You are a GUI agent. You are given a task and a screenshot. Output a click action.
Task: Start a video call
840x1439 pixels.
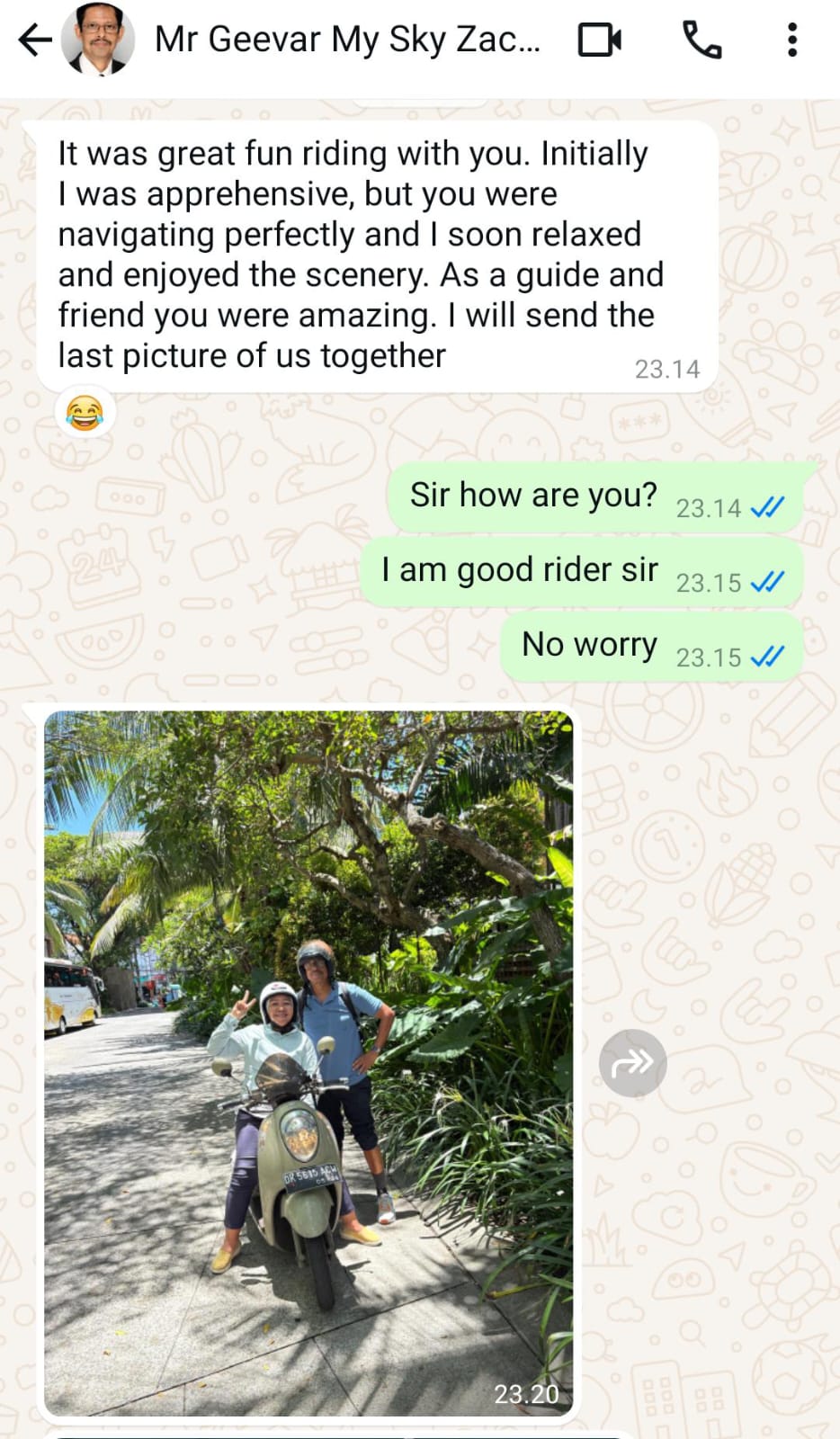click(600, 40)
